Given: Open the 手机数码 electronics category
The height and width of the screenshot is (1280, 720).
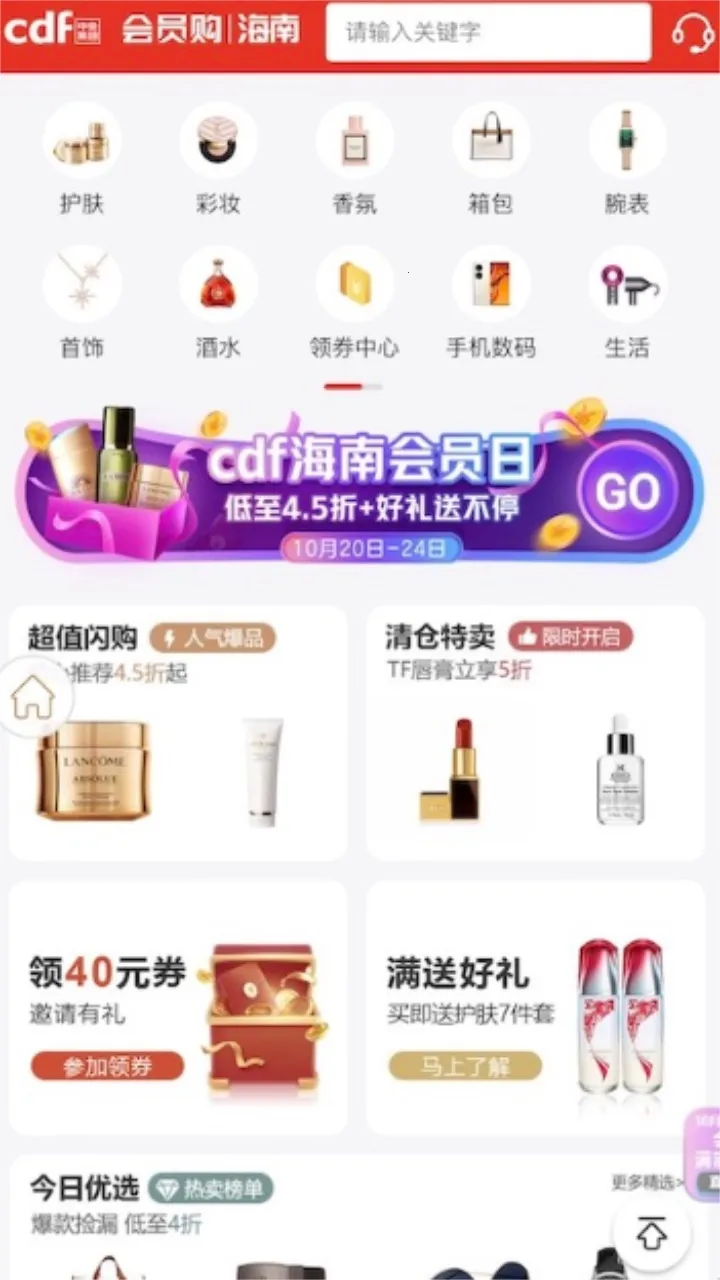Looking at the screenshot, I should click(490, 303).
